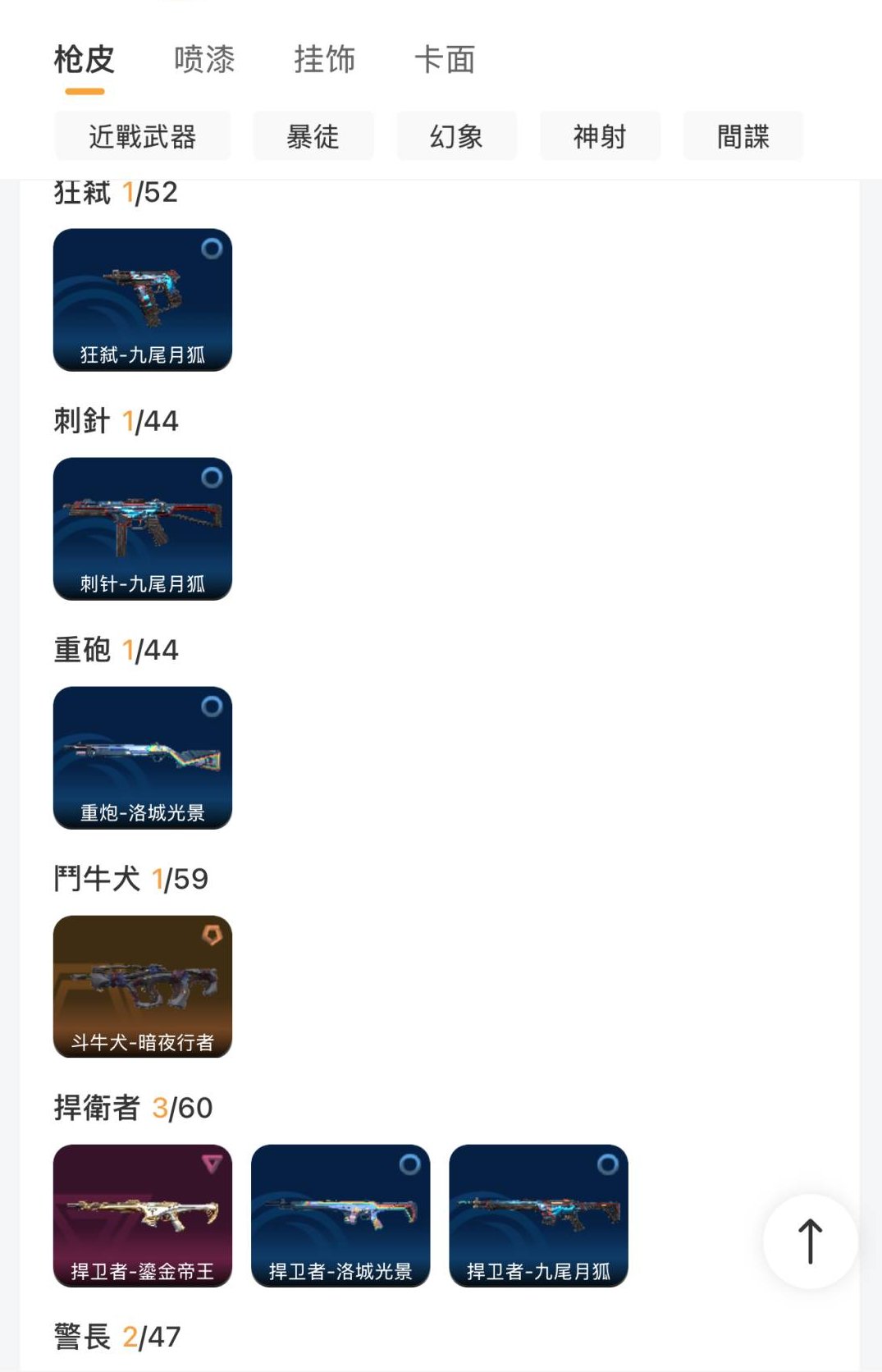Open the 刺针-九尾月狐 skin thumbnail
The image size is (882, 1372).
(142, 529)
